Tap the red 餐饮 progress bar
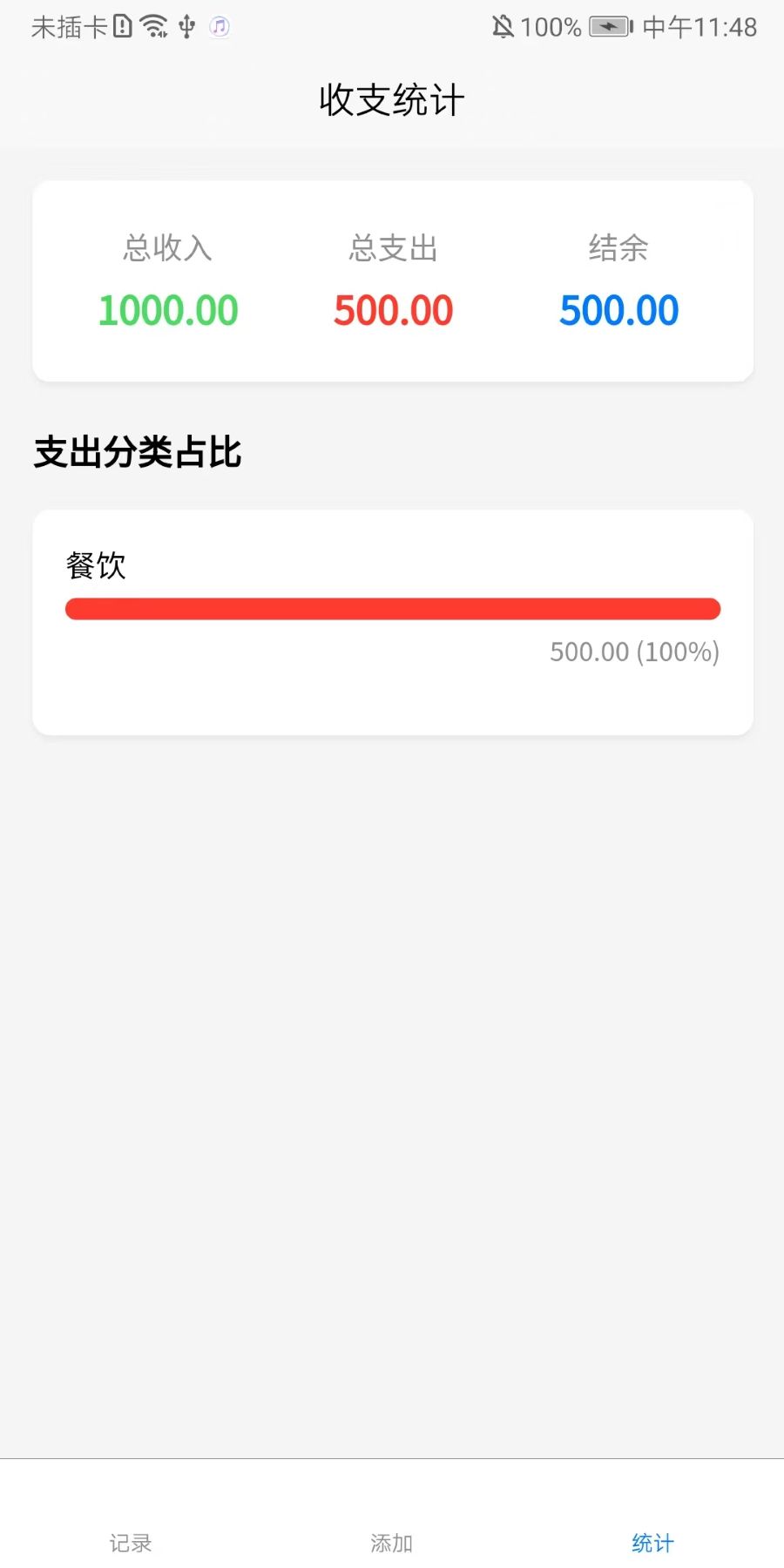The image size is (784, 1568). click(391, 608)
